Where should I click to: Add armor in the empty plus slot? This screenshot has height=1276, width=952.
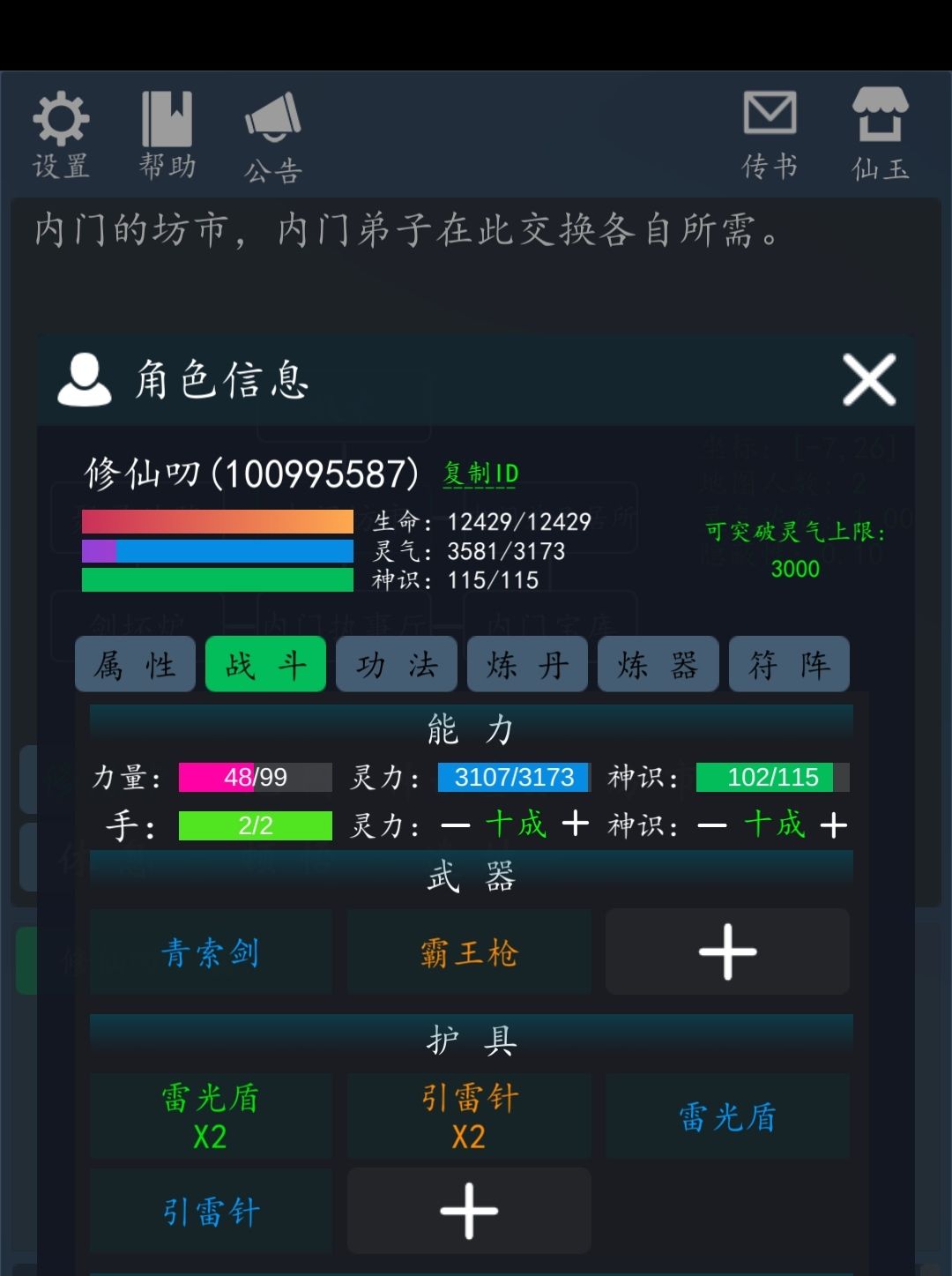[469, 1211]
